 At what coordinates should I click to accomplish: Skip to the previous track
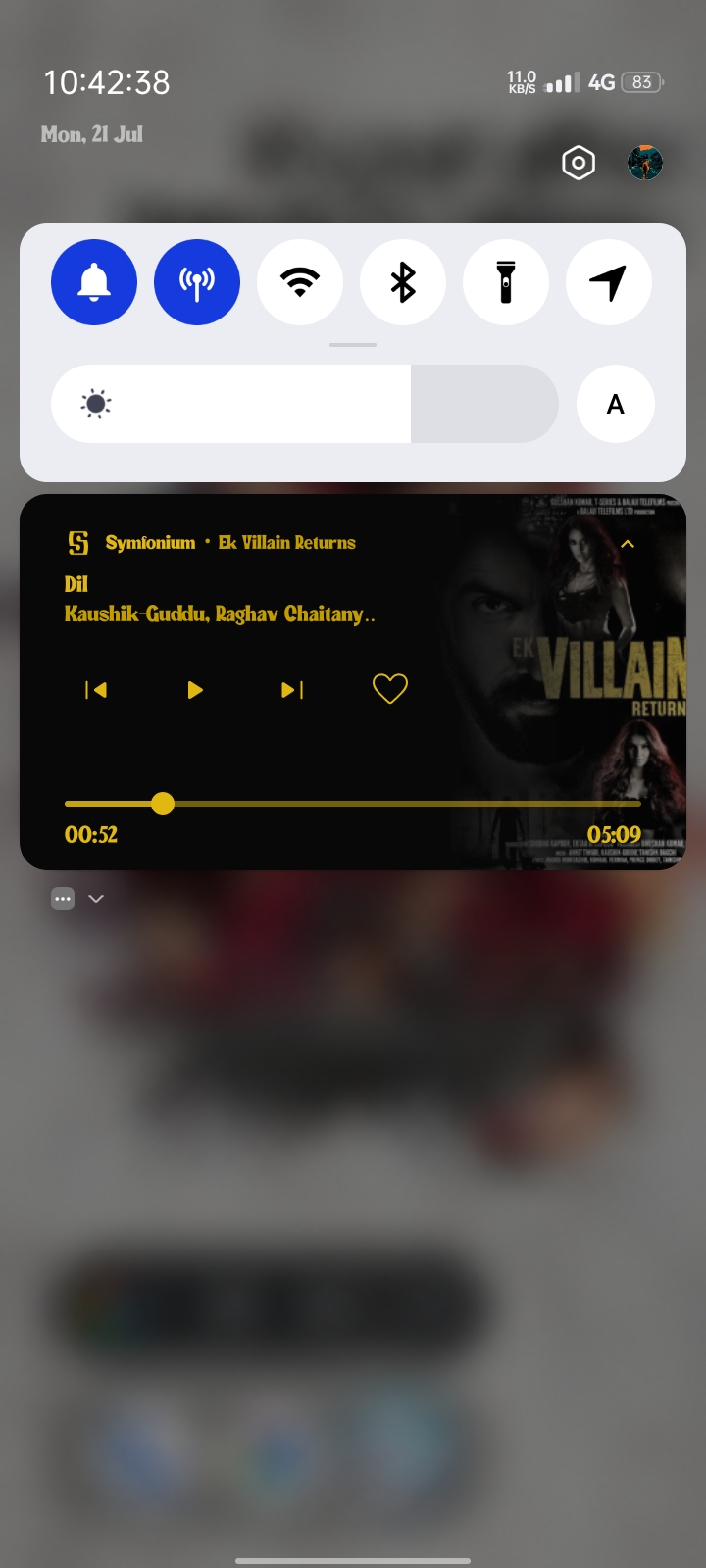pos(96,690)
